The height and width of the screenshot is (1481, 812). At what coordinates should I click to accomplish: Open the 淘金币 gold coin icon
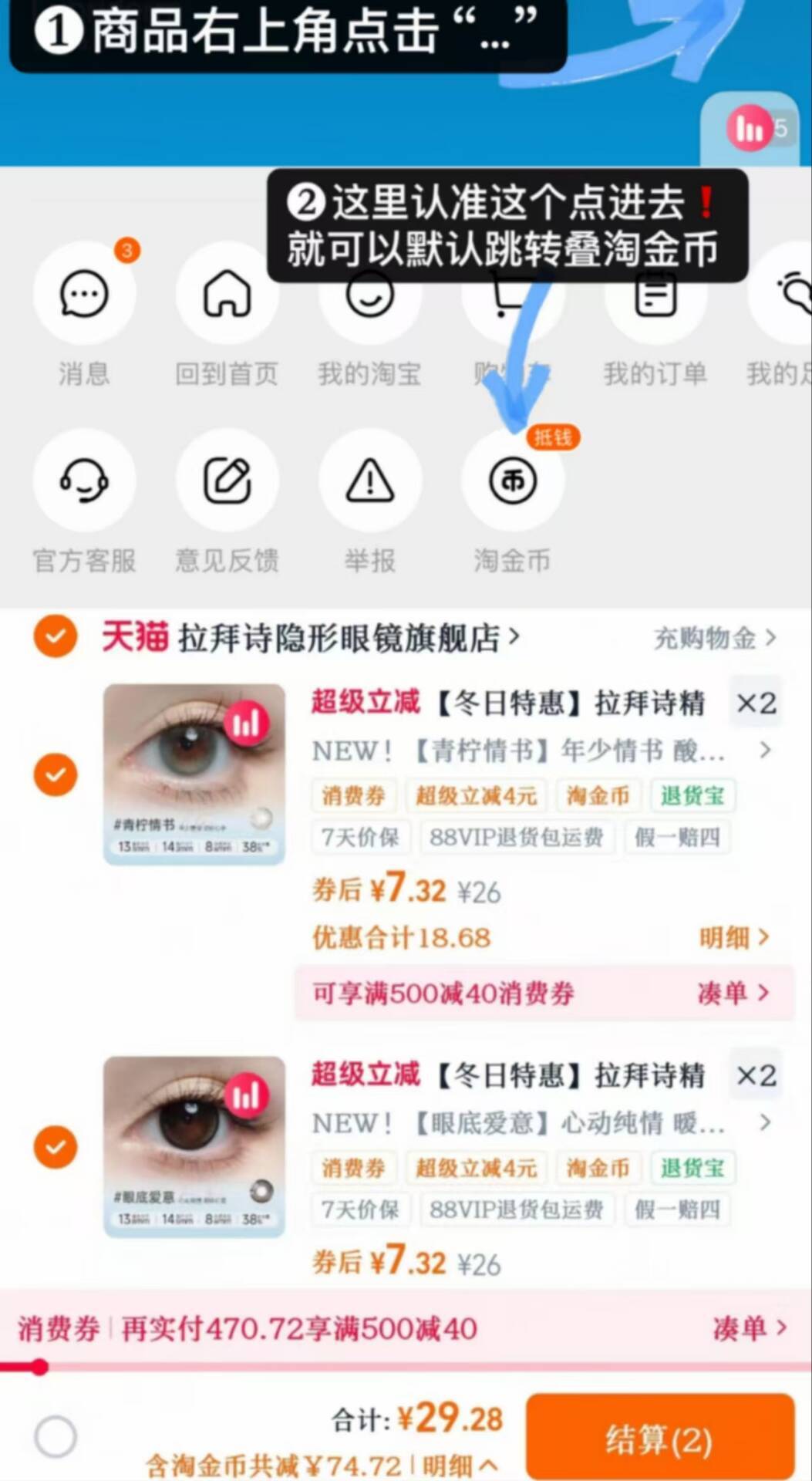pos(512,482)
